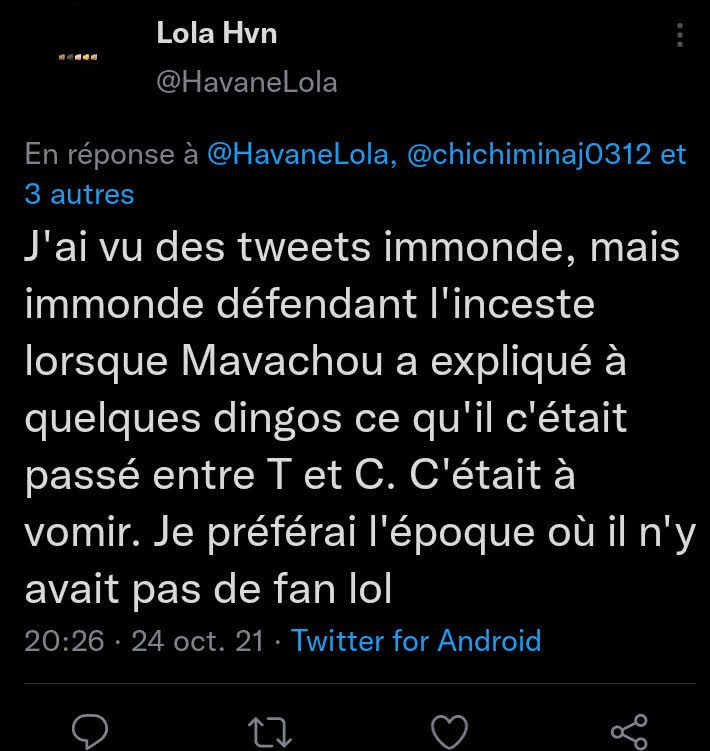Open Lola Hvn's profile picture

[x=76, y=57]
